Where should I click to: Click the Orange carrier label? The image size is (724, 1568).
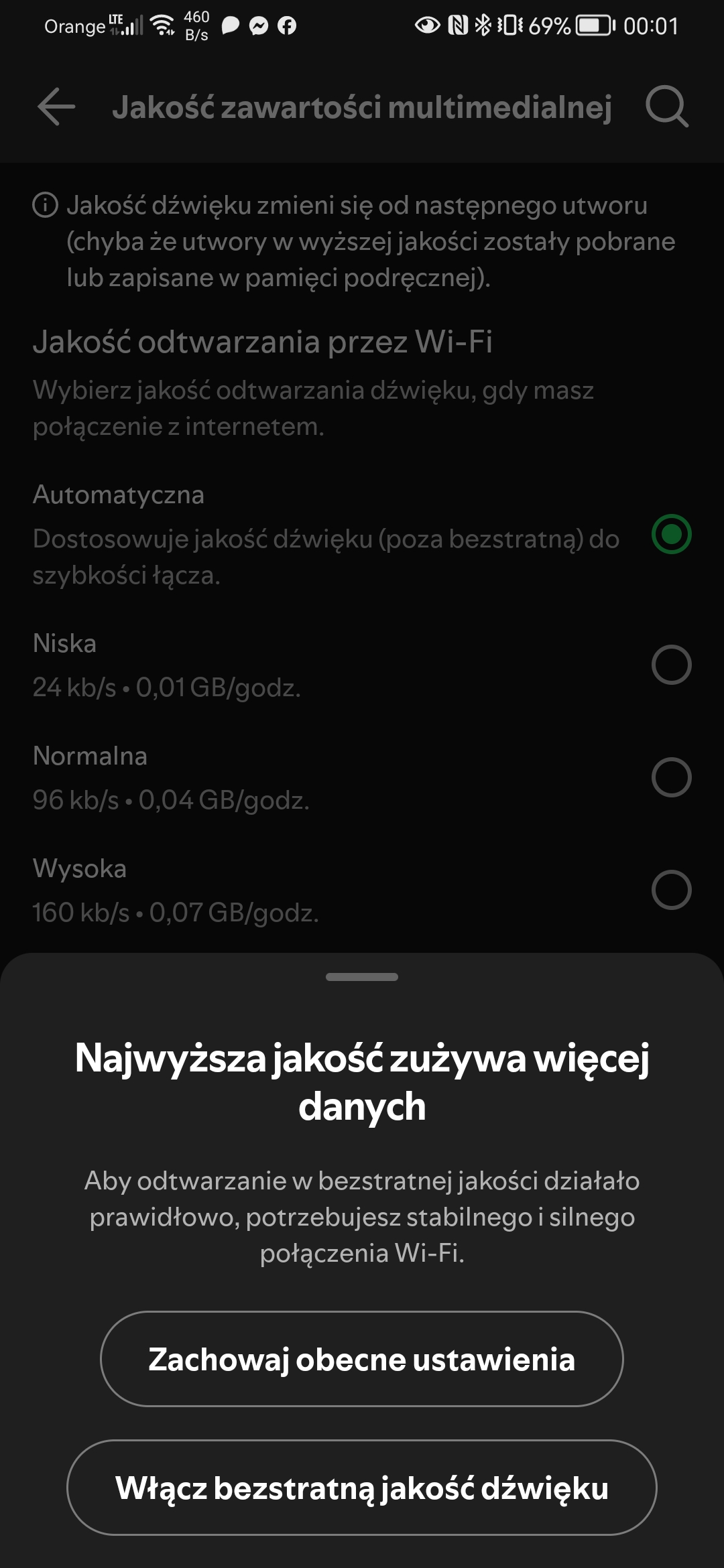point(76,27)
